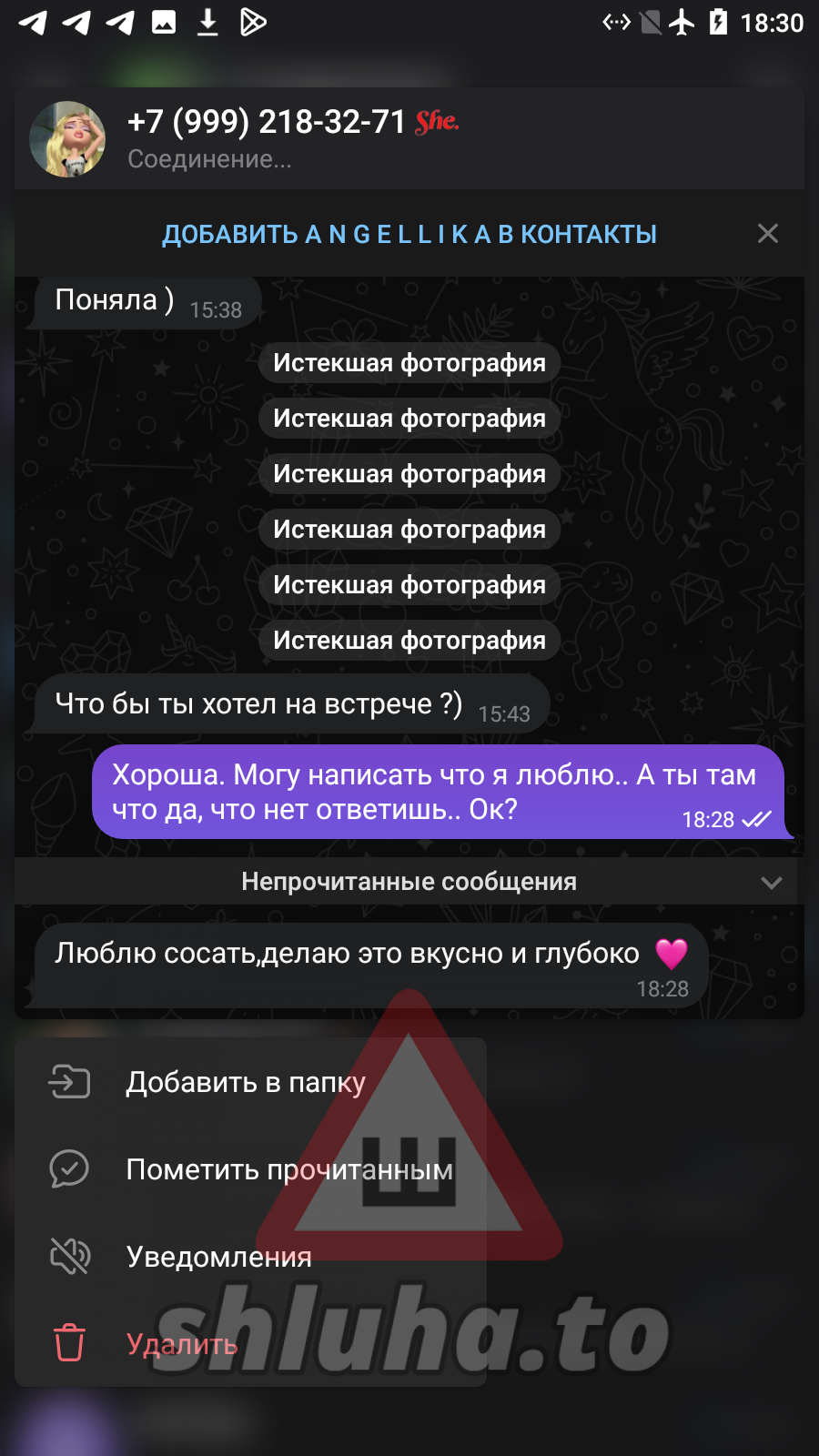The height and width of the screenshot is (1456, 819).
Task: Choose 'Удалить' to delete the chat
Action: pyautogui.click(x=182, y=1344)
